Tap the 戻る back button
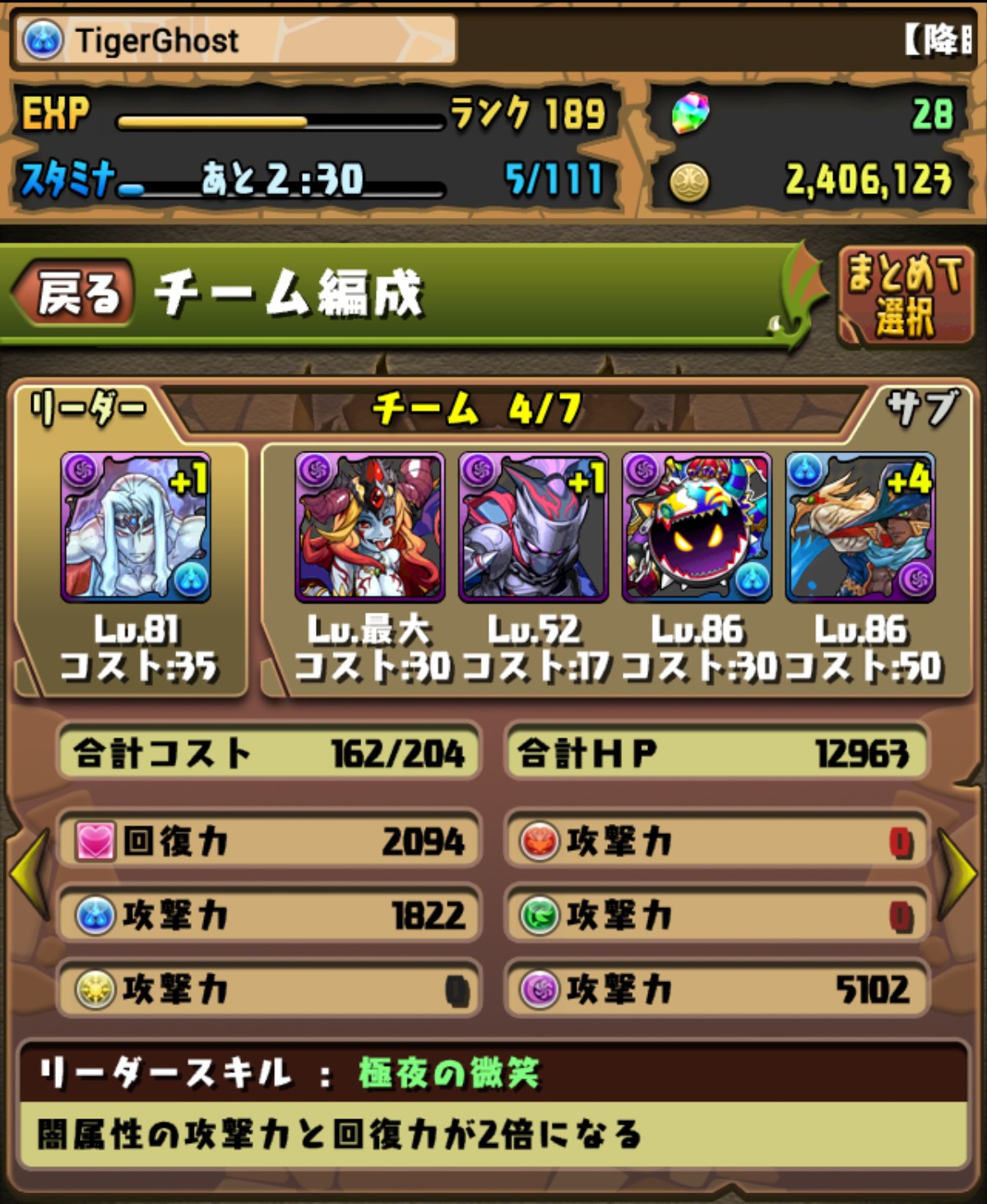This screenshot has width=987, height=1204. click(74, 294)
